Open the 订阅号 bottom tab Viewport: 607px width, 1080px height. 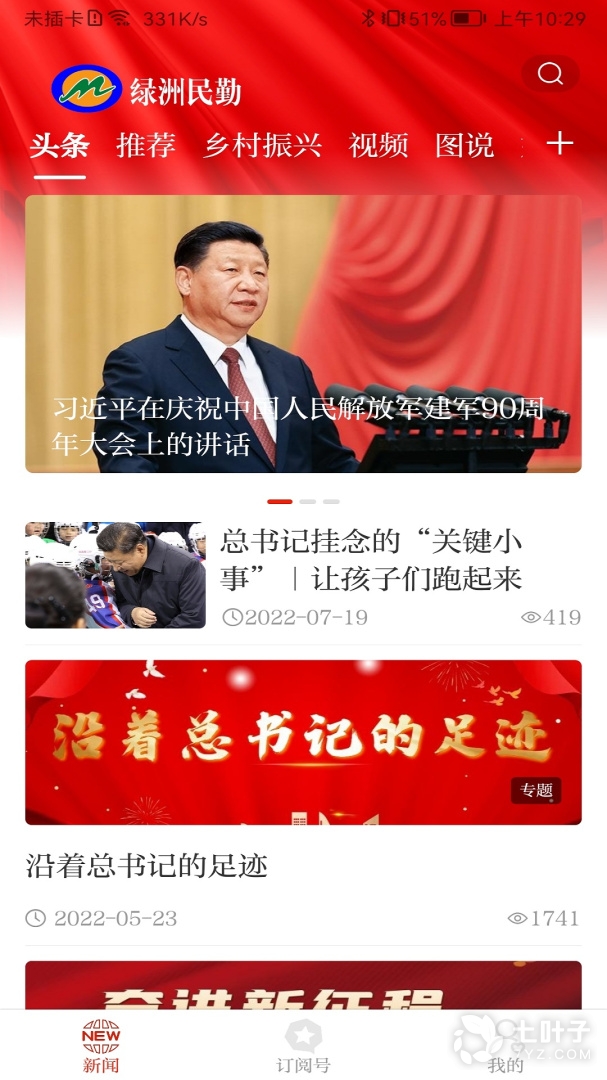303,1046
